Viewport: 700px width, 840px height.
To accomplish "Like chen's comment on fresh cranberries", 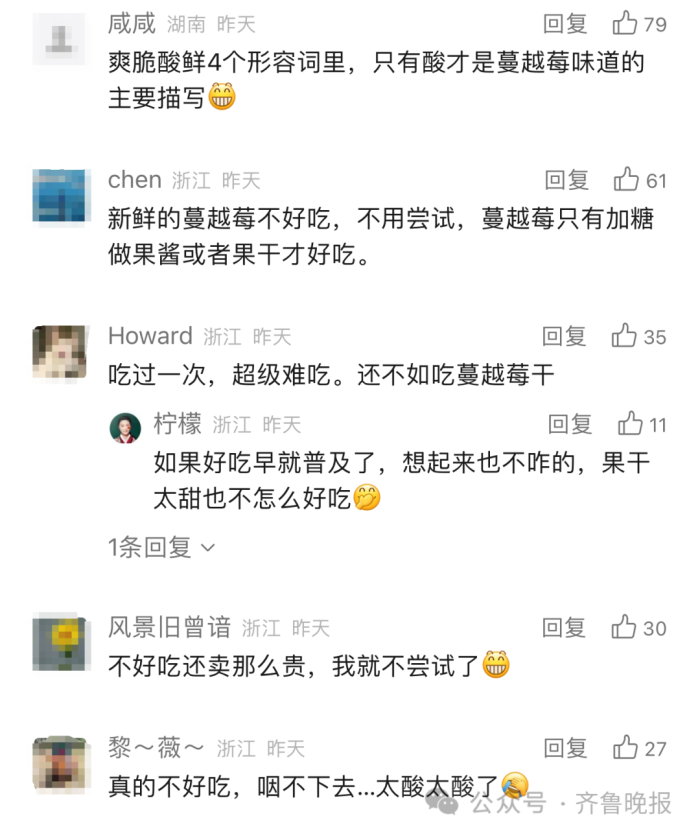I will pos(626,180).
